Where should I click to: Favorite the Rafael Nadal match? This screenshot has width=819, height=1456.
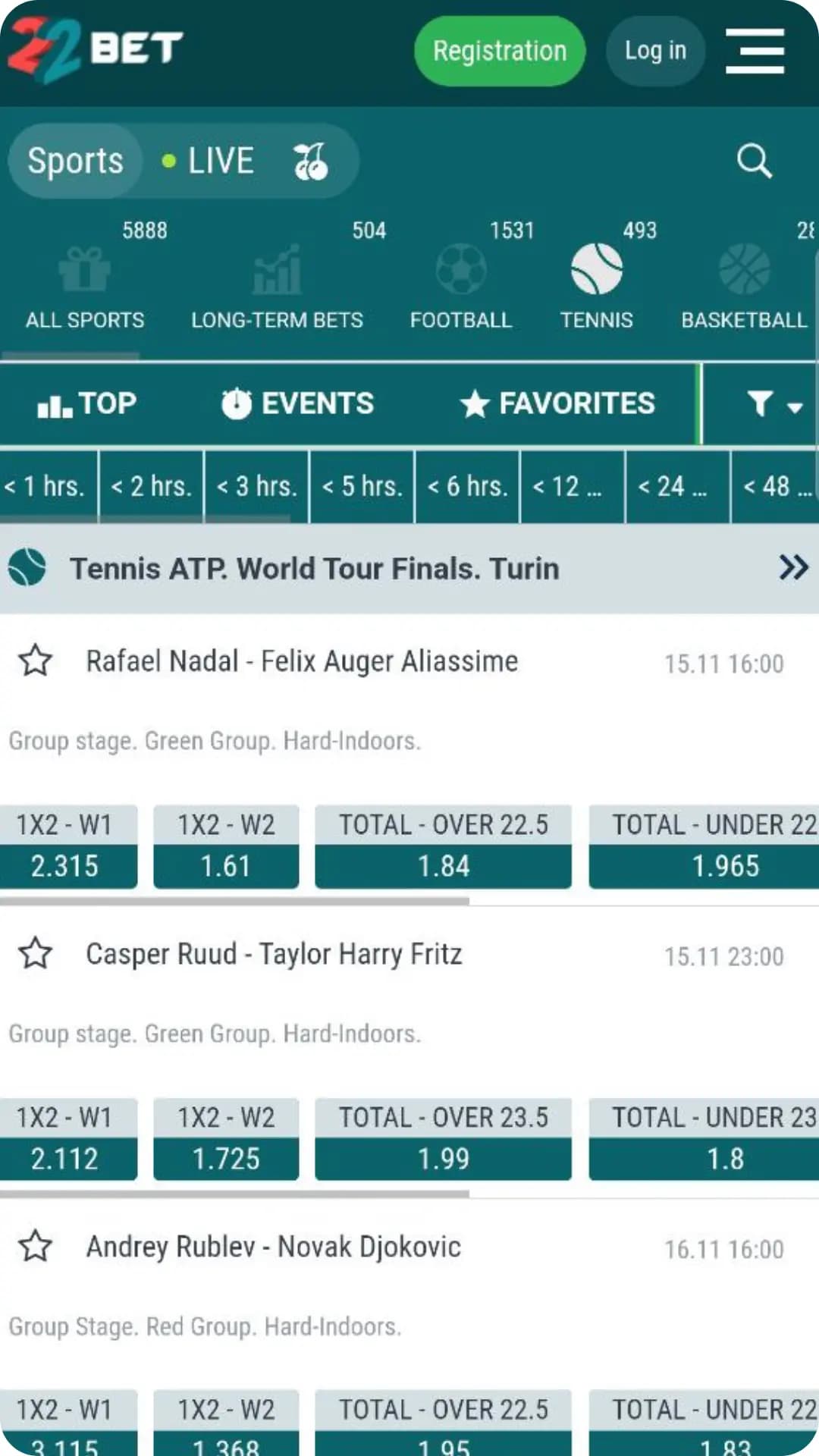37,661
